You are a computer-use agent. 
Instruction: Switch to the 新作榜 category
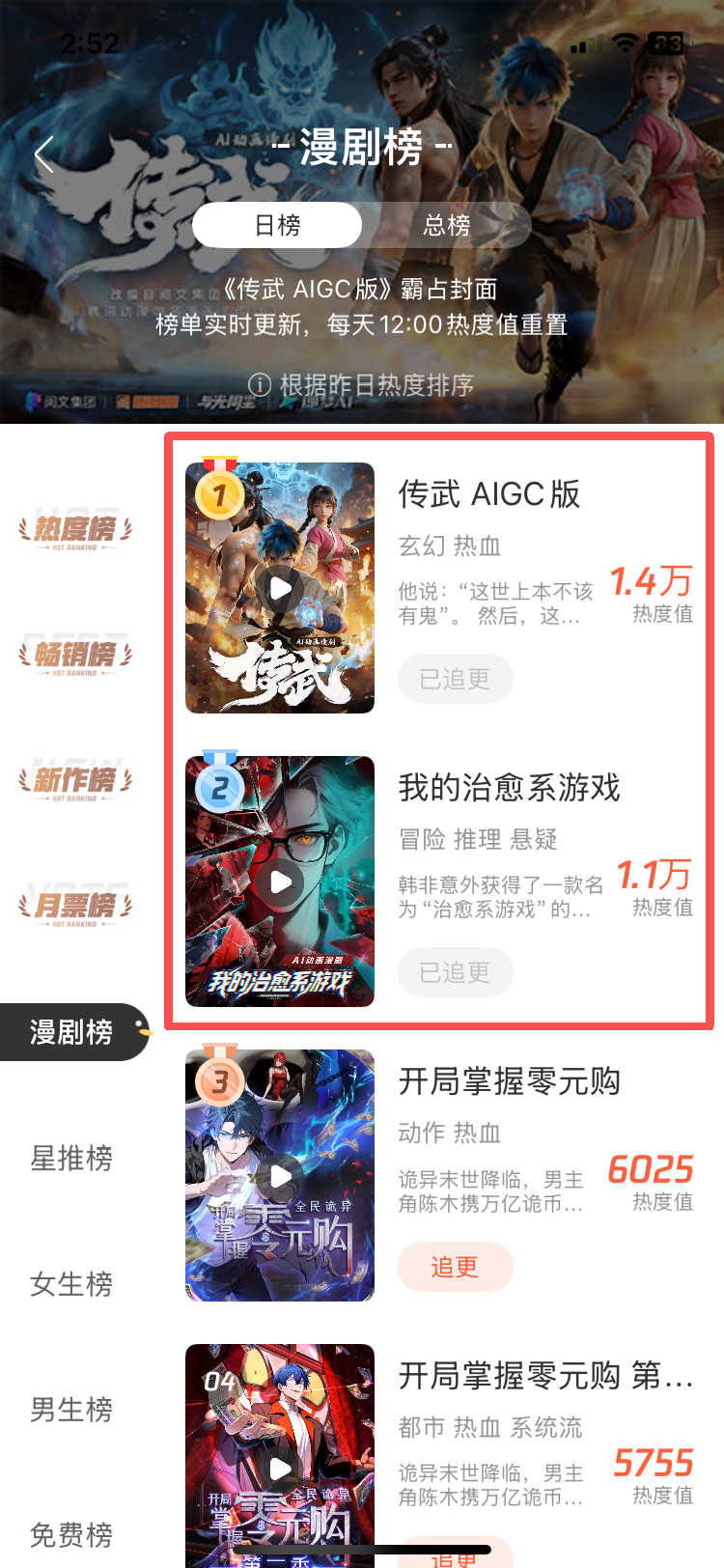[x=75, y=780]
